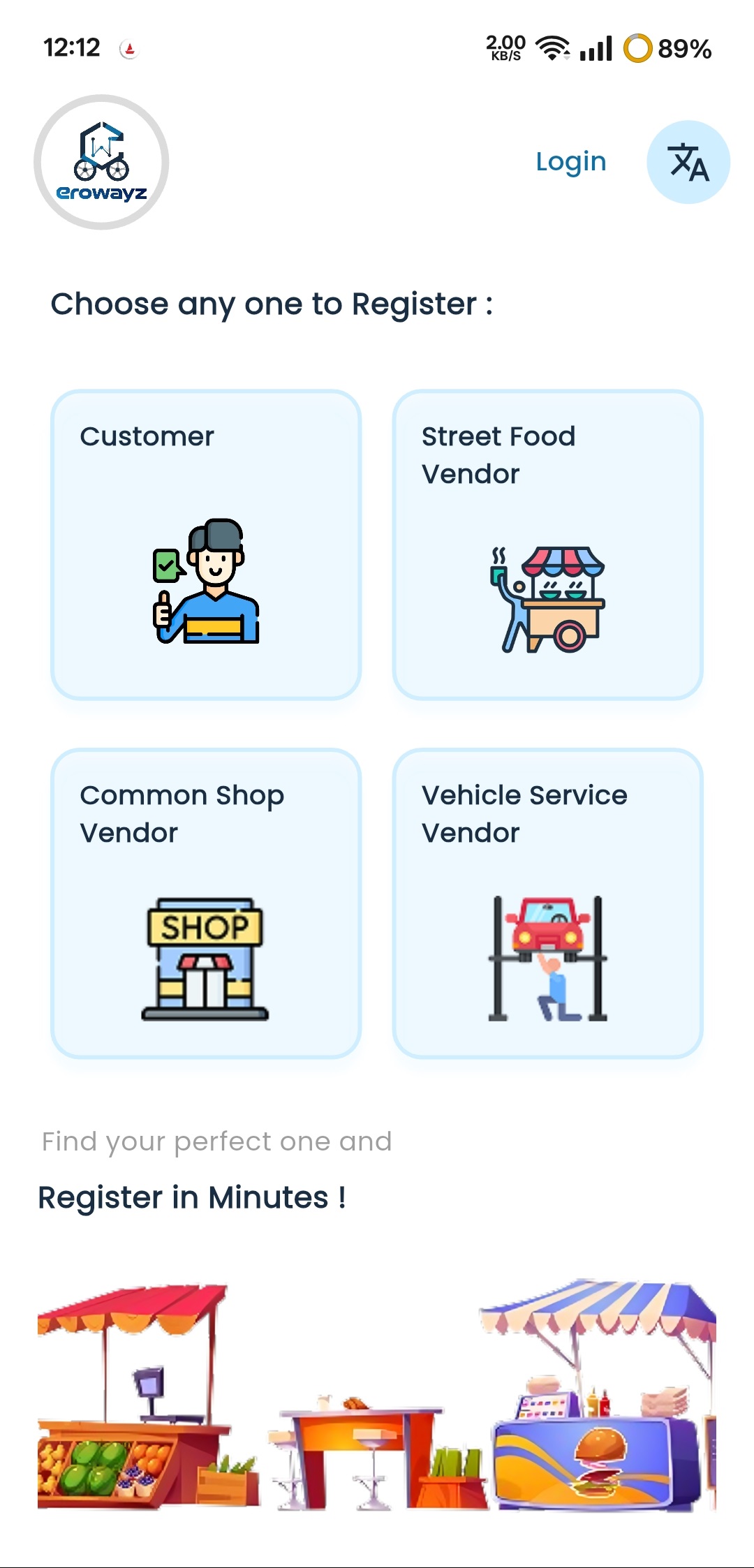Viewport: 754px width, 1568px height.
Task: Pick the Vehicle Service Vendor card
Action: click(x=547, y=903)
